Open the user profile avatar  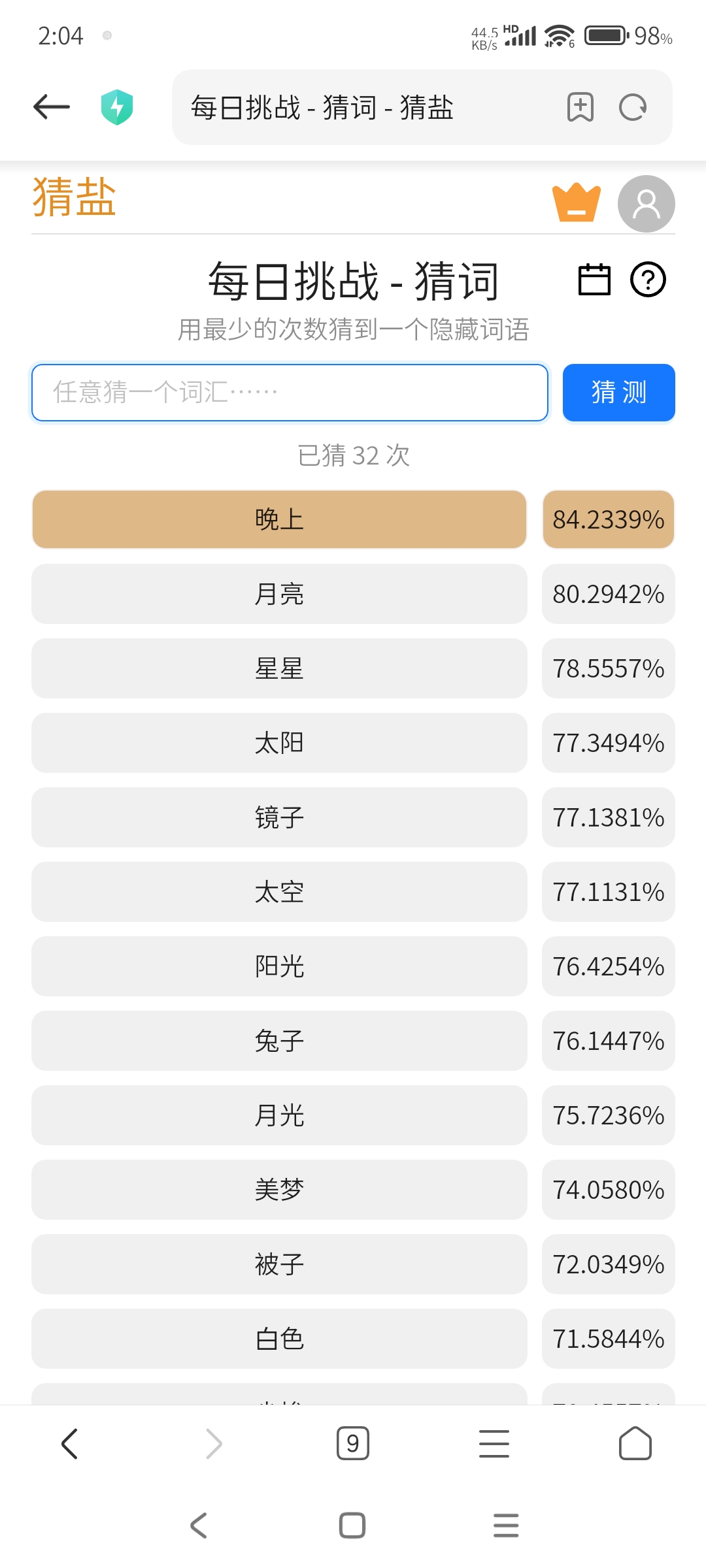click(646, 204)
